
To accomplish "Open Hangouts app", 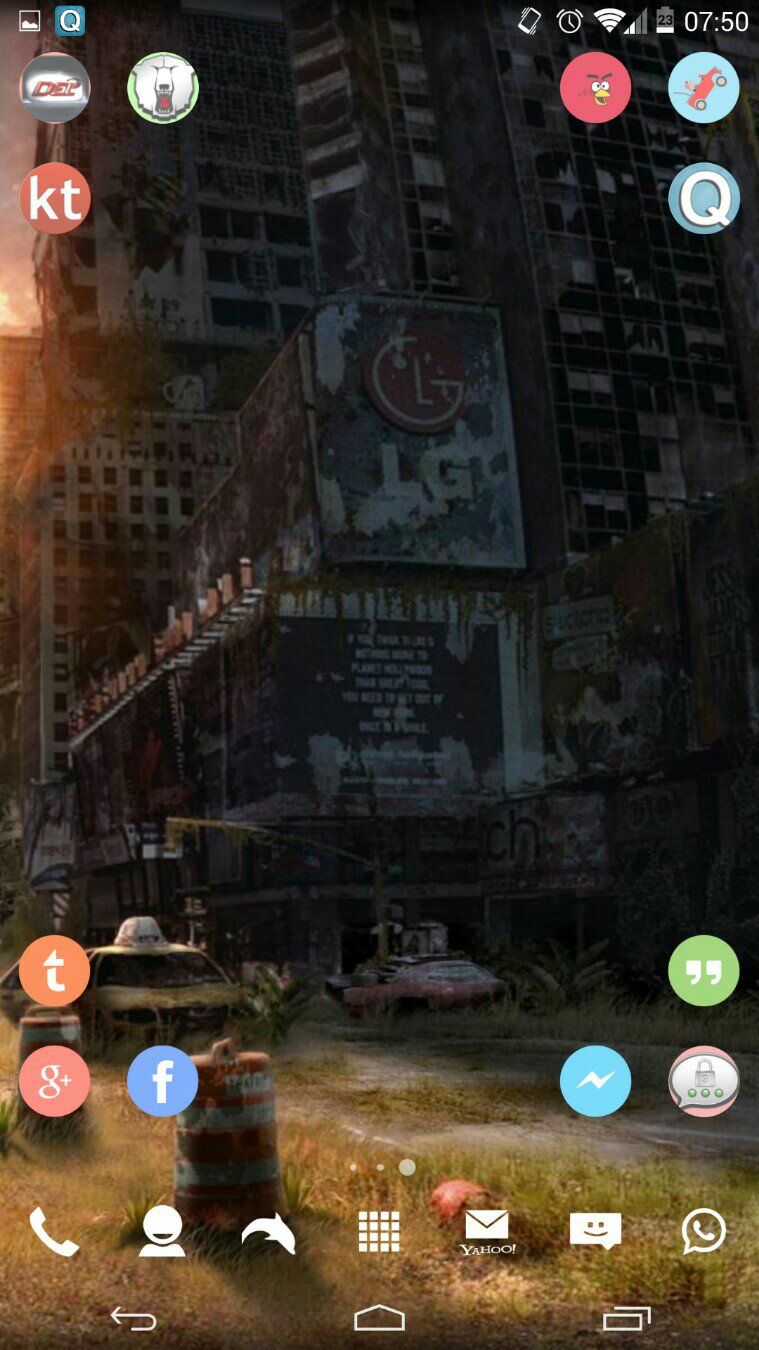I will pyautogui.click(x=703, y=971).
